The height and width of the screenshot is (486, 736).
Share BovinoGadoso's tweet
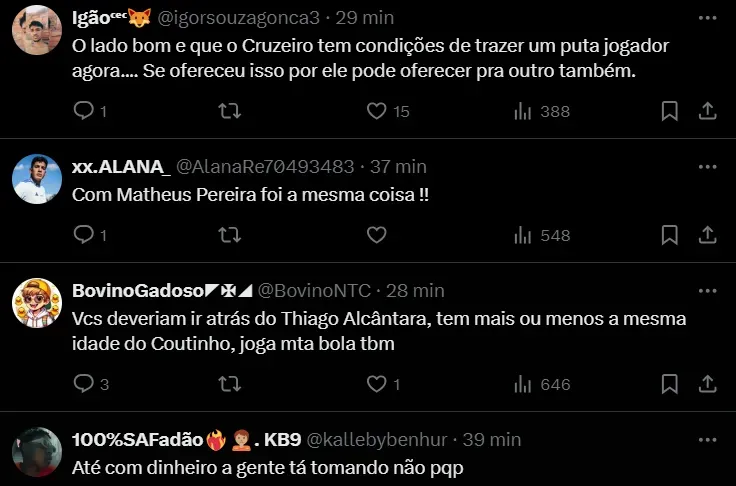[706, 384]
